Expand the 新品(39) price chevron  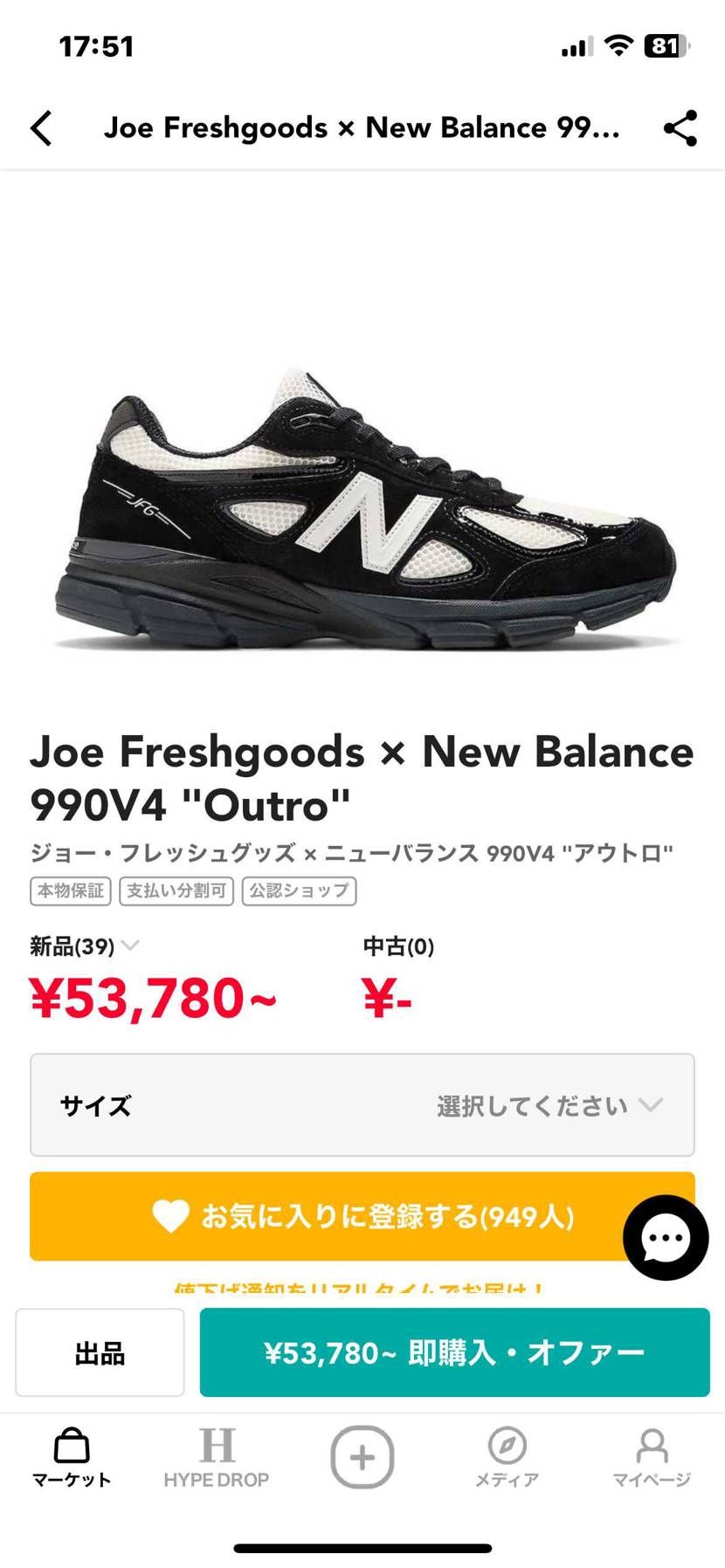click(131, 946)
